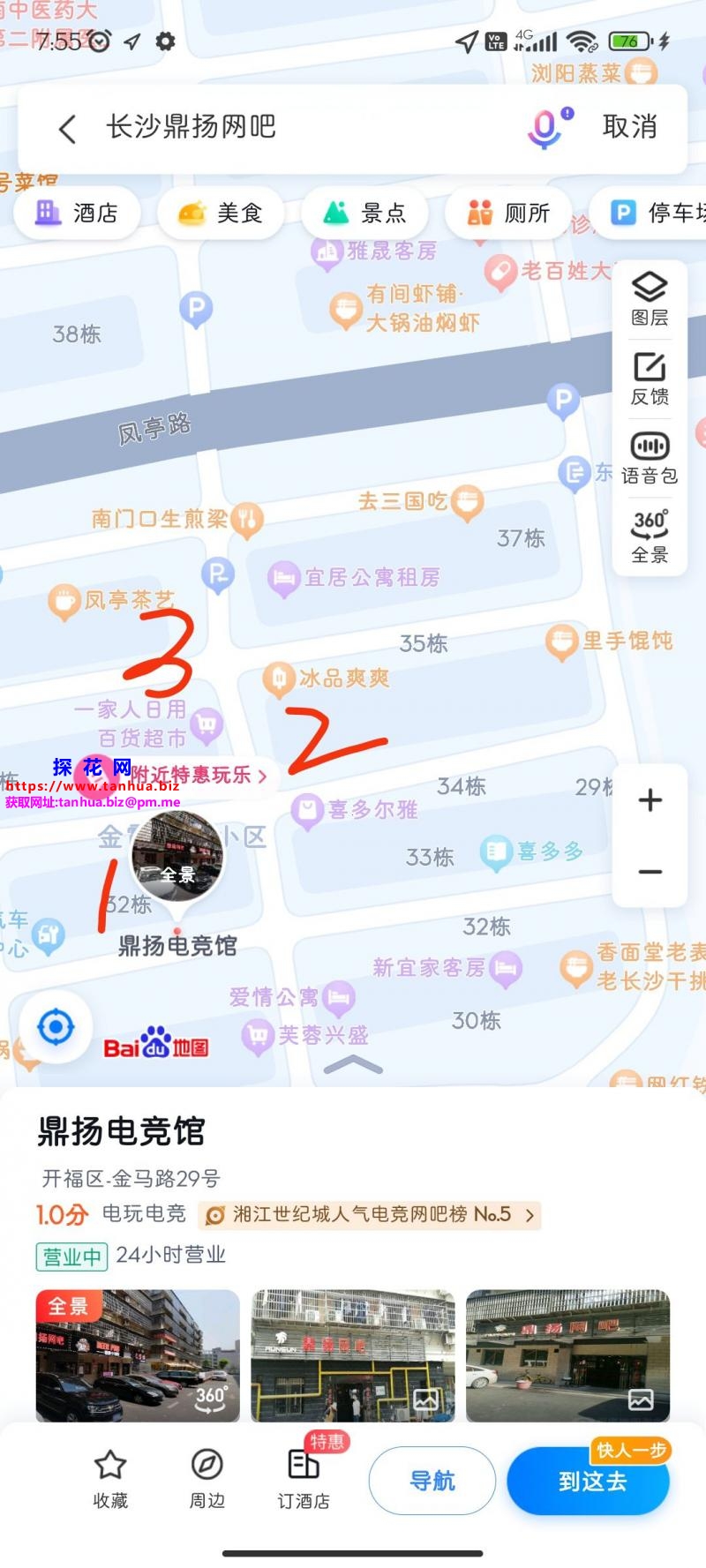Save 鼎扬电竞馆 with 收藏
Viewport: 706px width, 1568px height.
110,1480
